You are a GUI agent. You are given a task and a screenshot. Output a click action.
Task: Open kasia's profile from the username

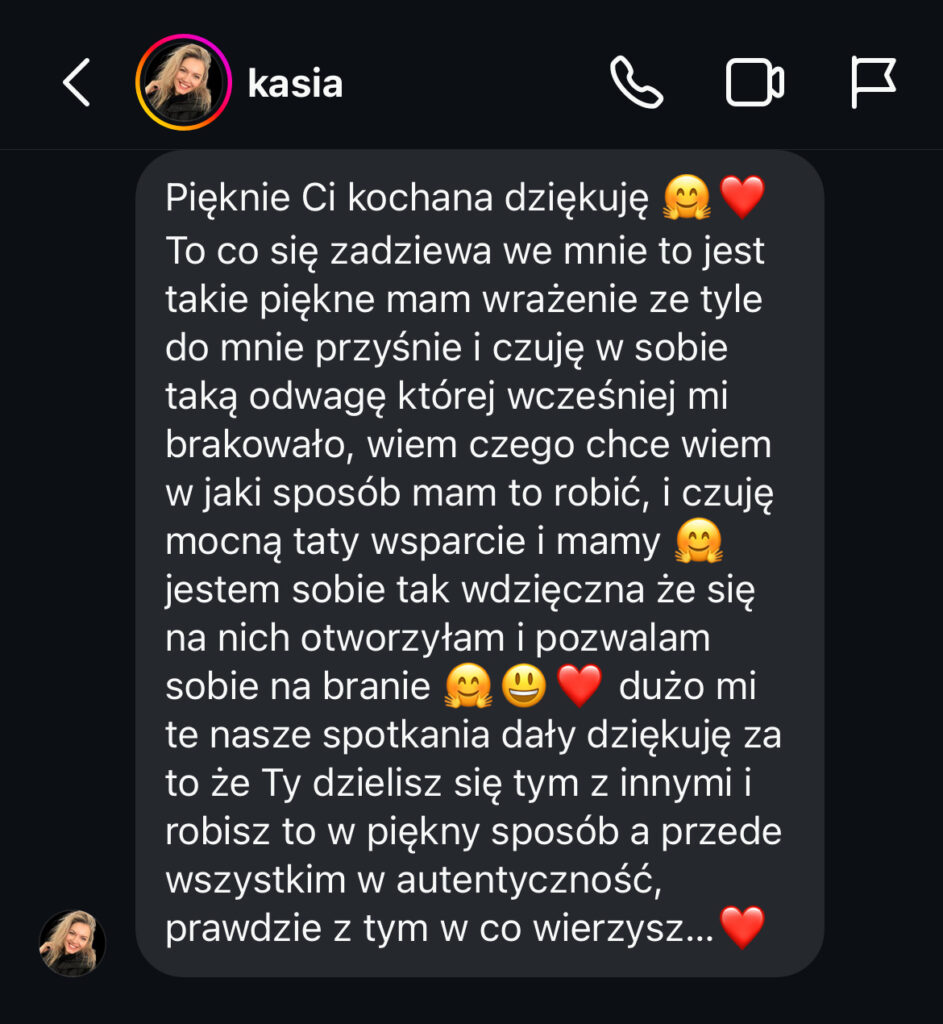point(294,84)
